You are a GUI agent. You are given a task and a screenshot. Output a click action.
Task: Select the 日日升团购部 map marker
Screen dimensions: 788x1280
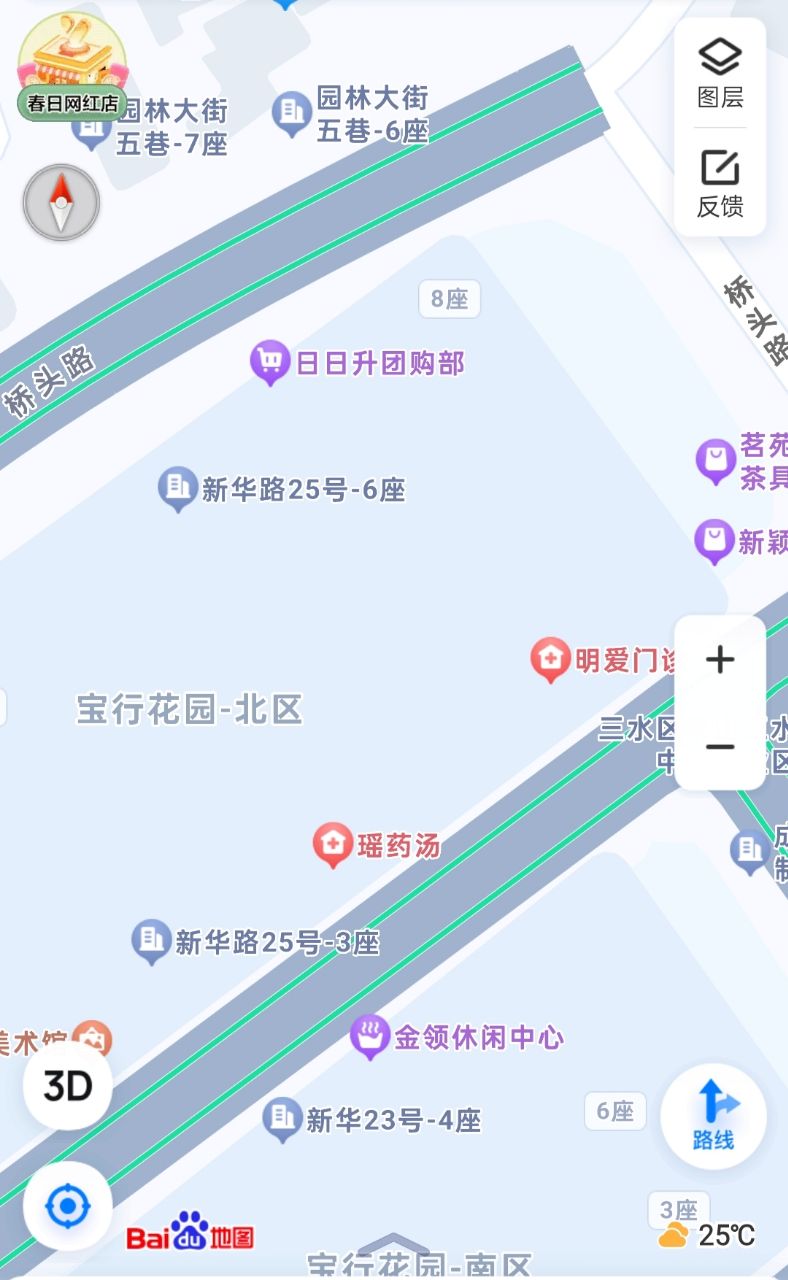[269, 362]
